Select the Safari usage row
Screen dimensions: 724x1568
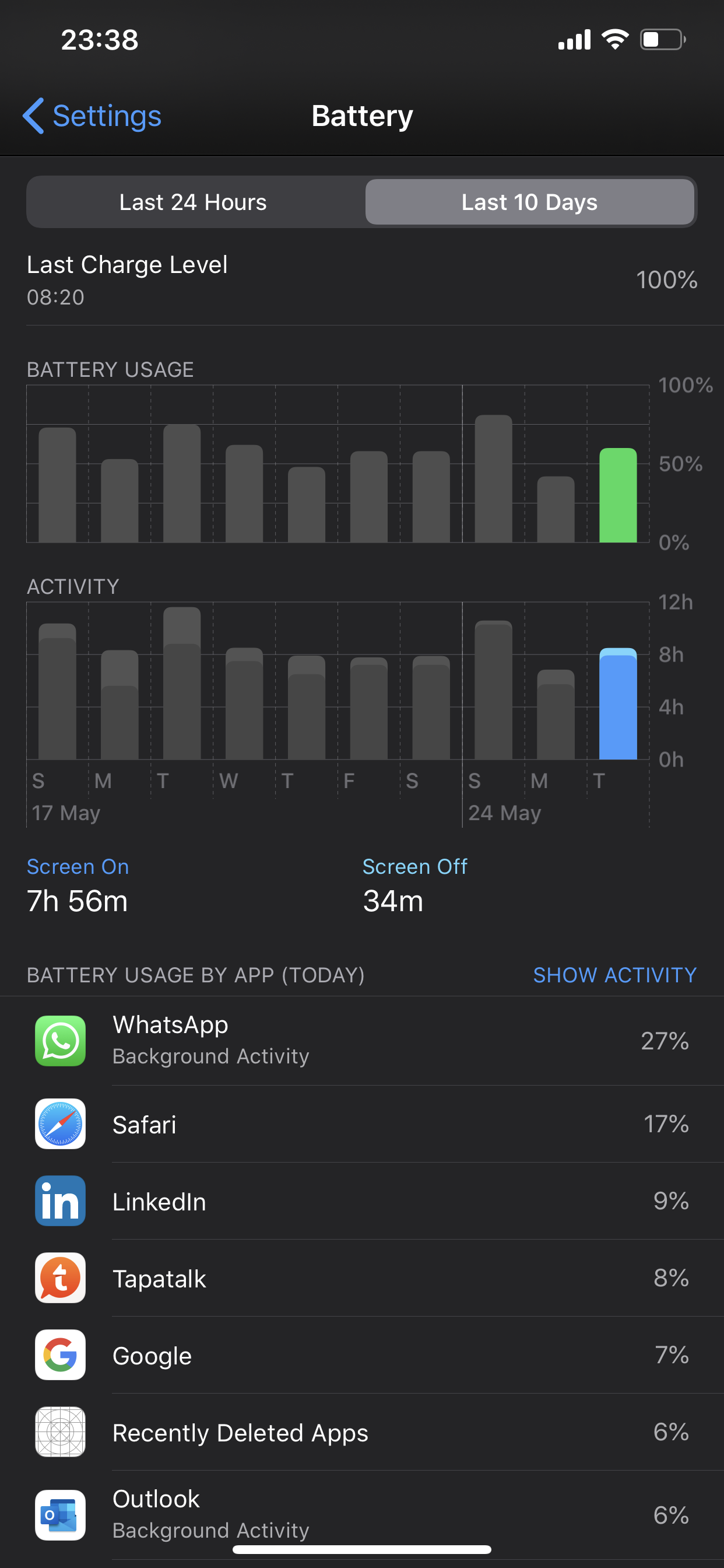[x=361, y=1124]
